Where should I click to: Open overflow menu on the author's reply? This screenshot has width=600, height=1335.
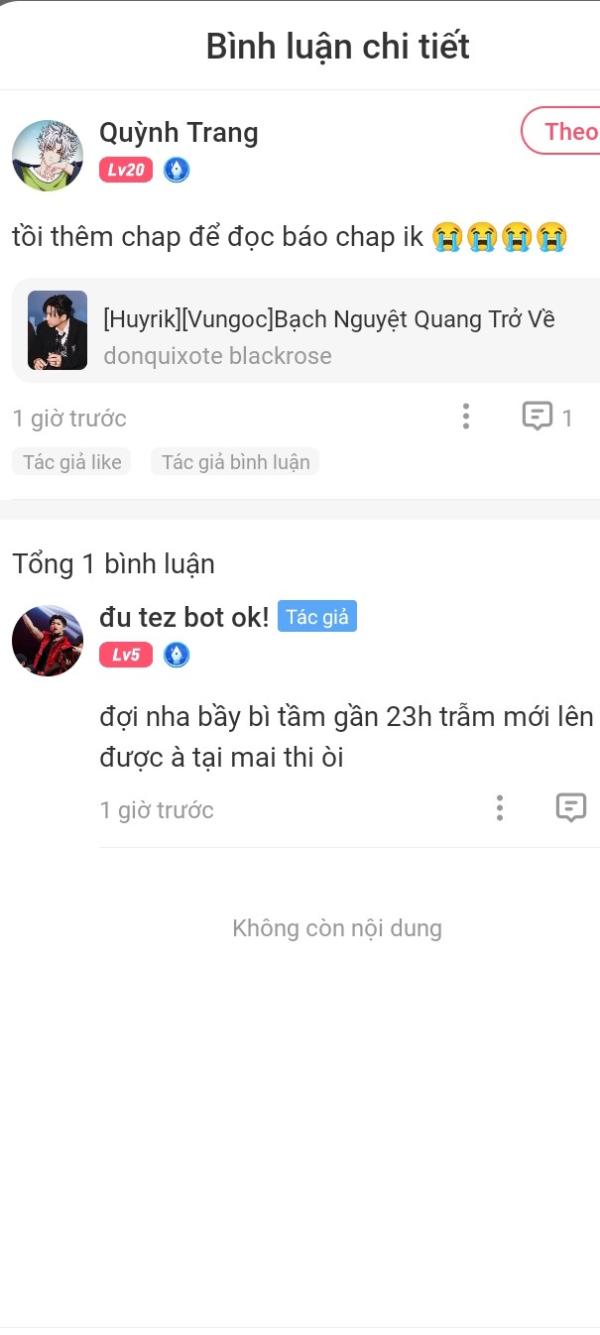499,808
